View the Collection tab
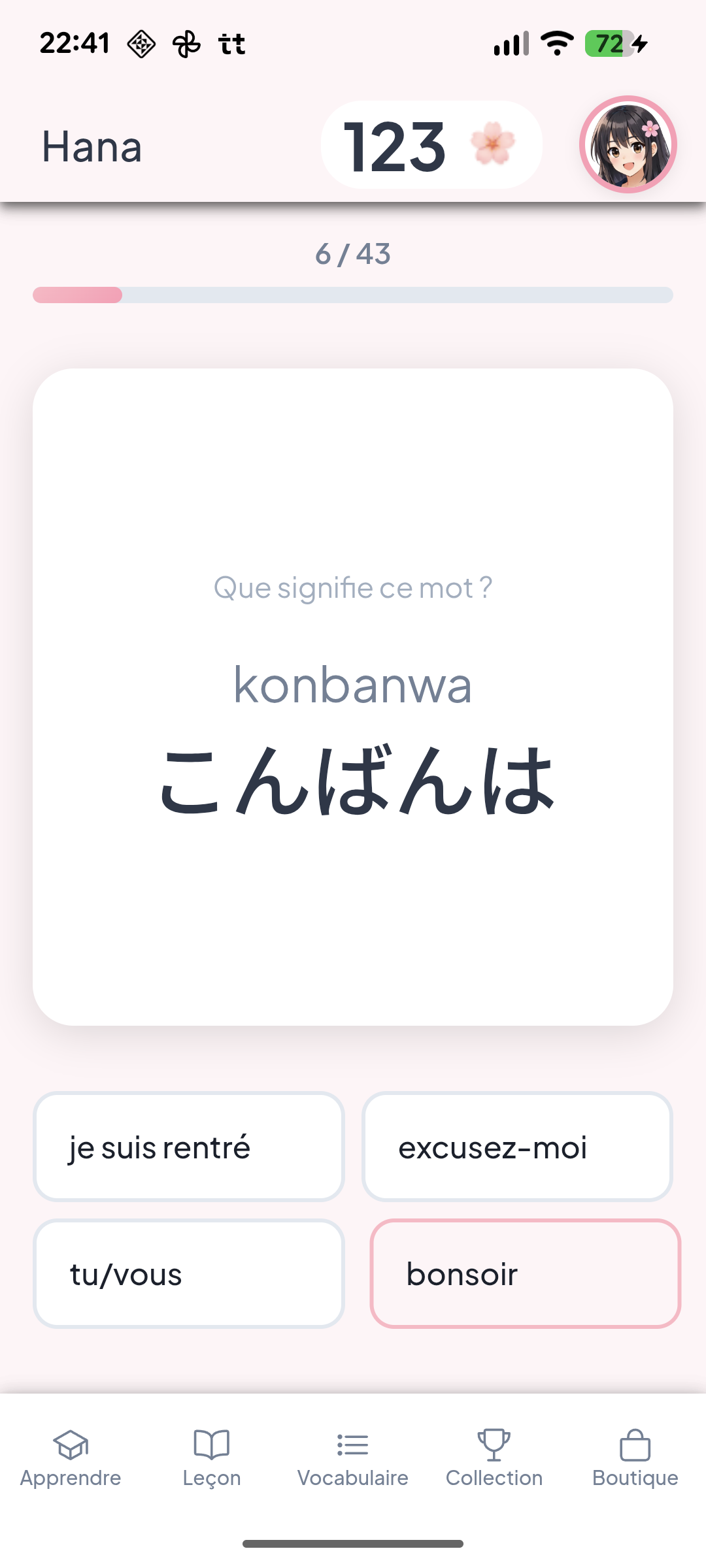Screen dimensions: 706x1568 494,1458
